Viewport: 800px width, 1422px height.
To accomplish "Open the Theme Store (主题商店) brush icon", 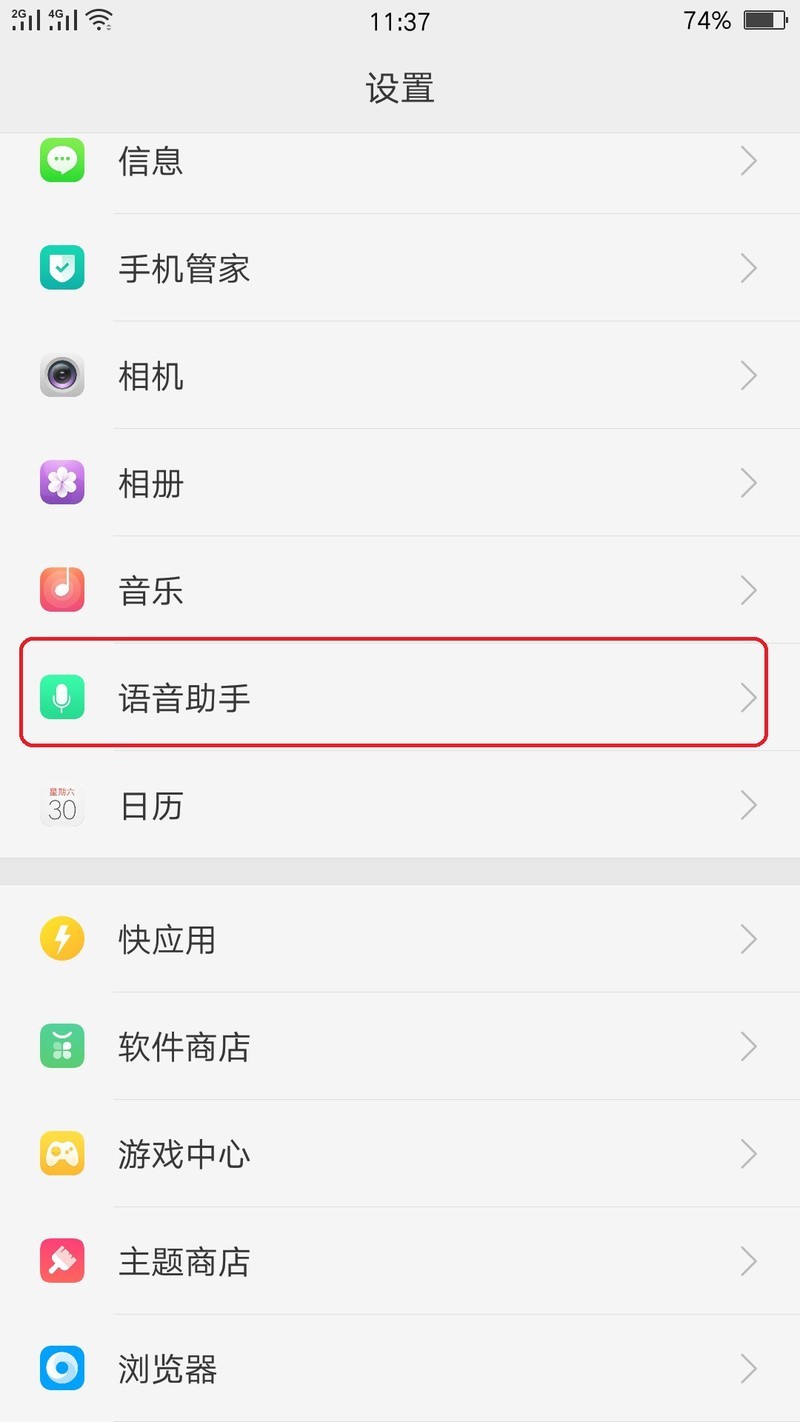I will click(x=62, y=1261).
